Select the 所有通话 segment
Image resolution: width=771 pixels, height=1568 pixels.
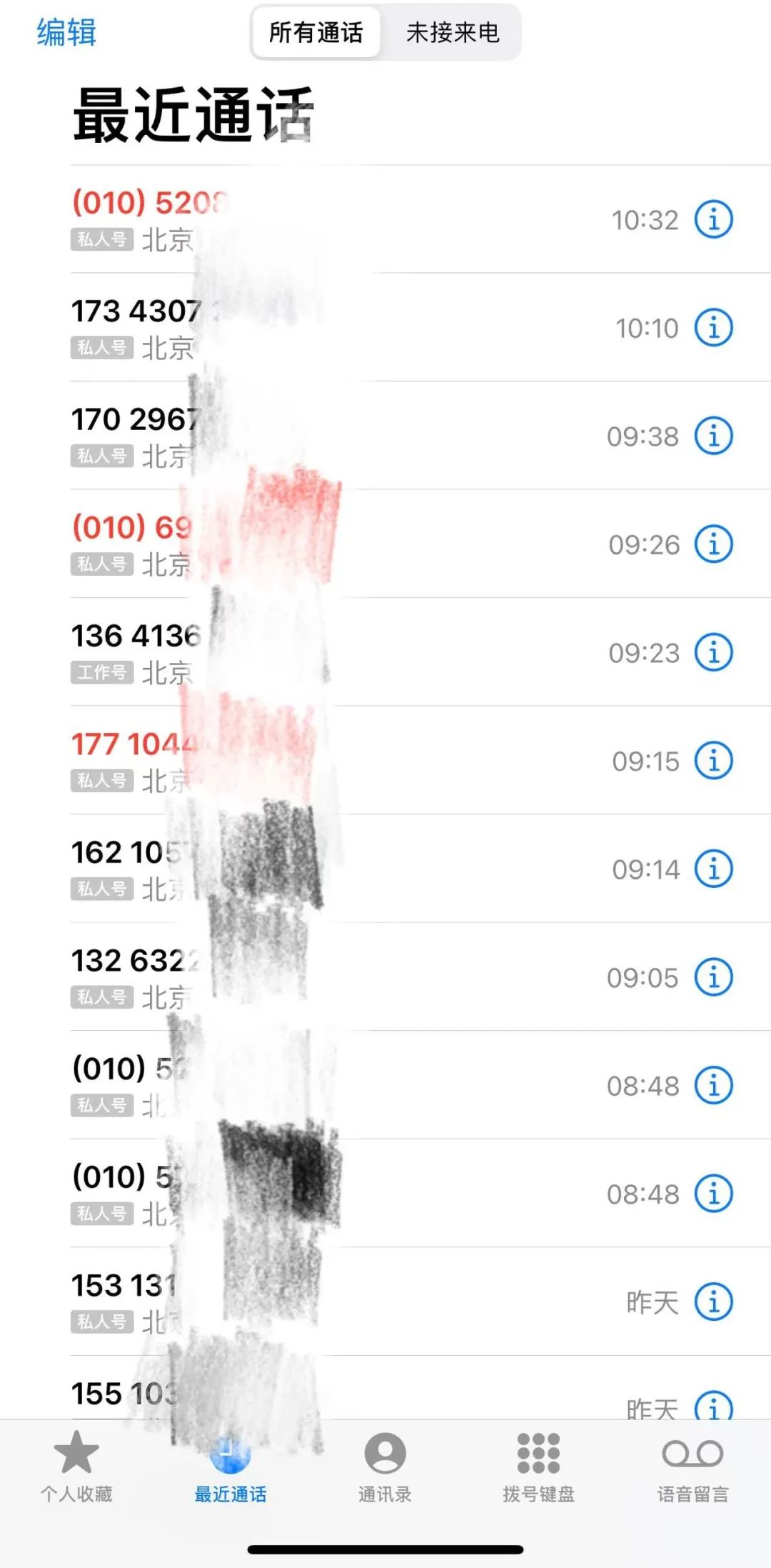[x=316, y=33]
